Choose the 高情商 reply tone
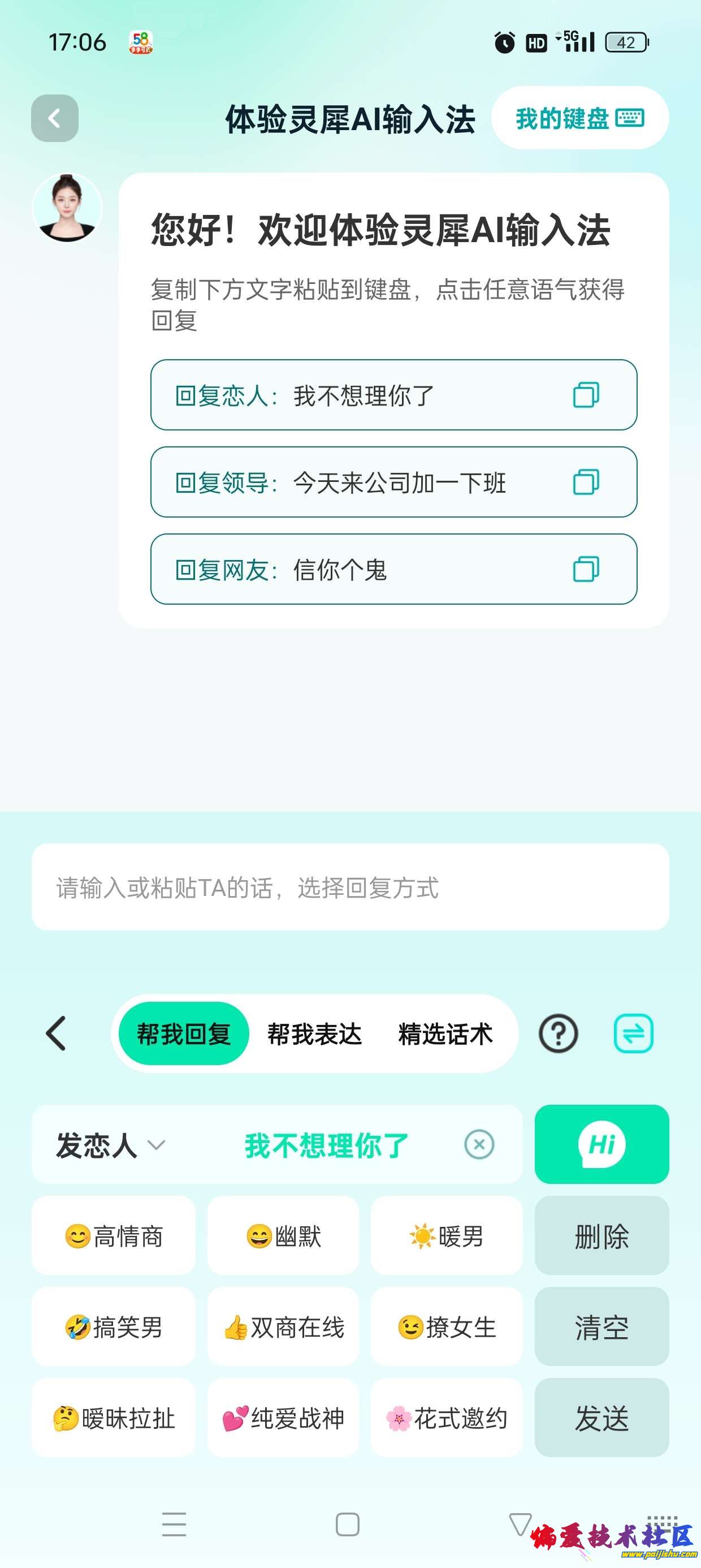Viewport: 701px width, 1568px height. tap(114, 1237)
